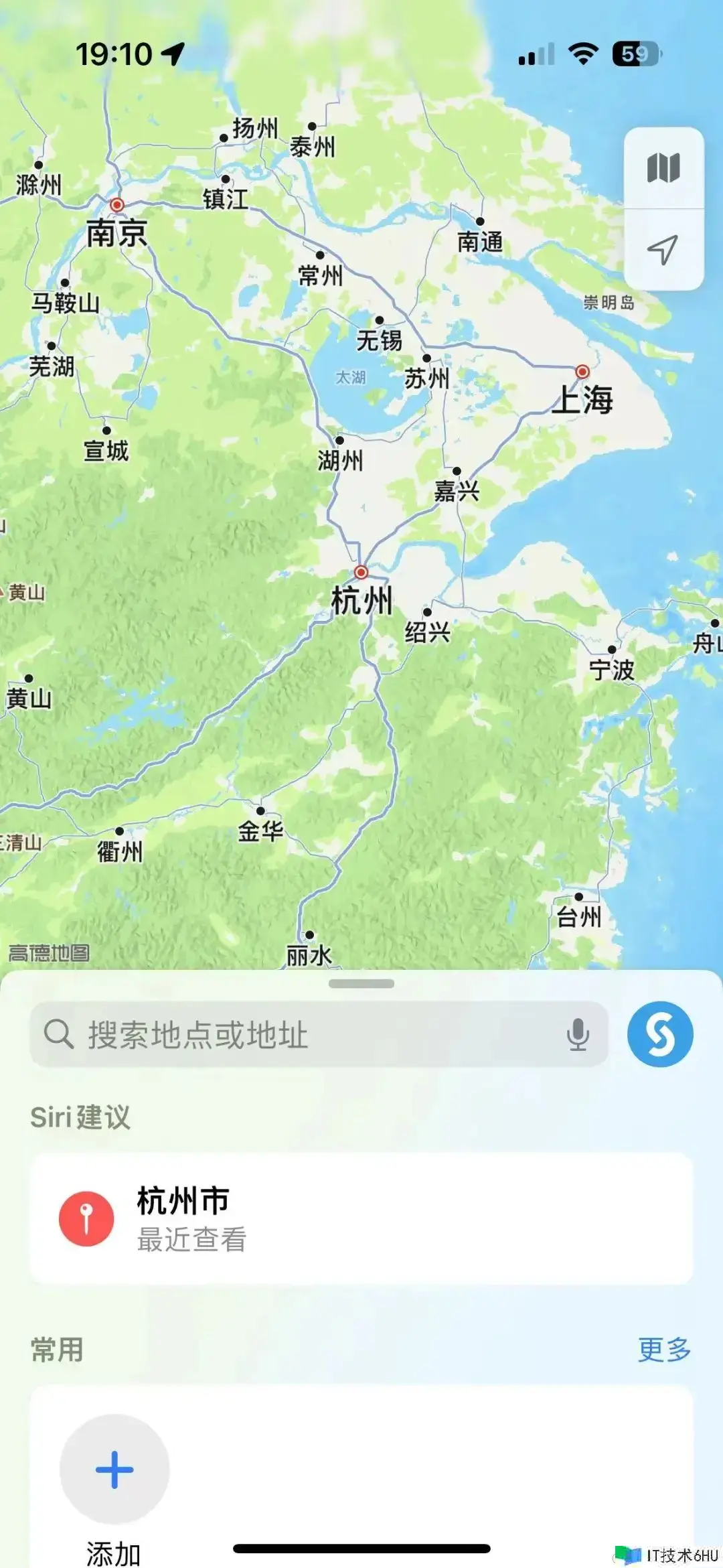Show 更多 favorites
The height and width of the screenshot is (1568, 723).
click(663, 1350)
